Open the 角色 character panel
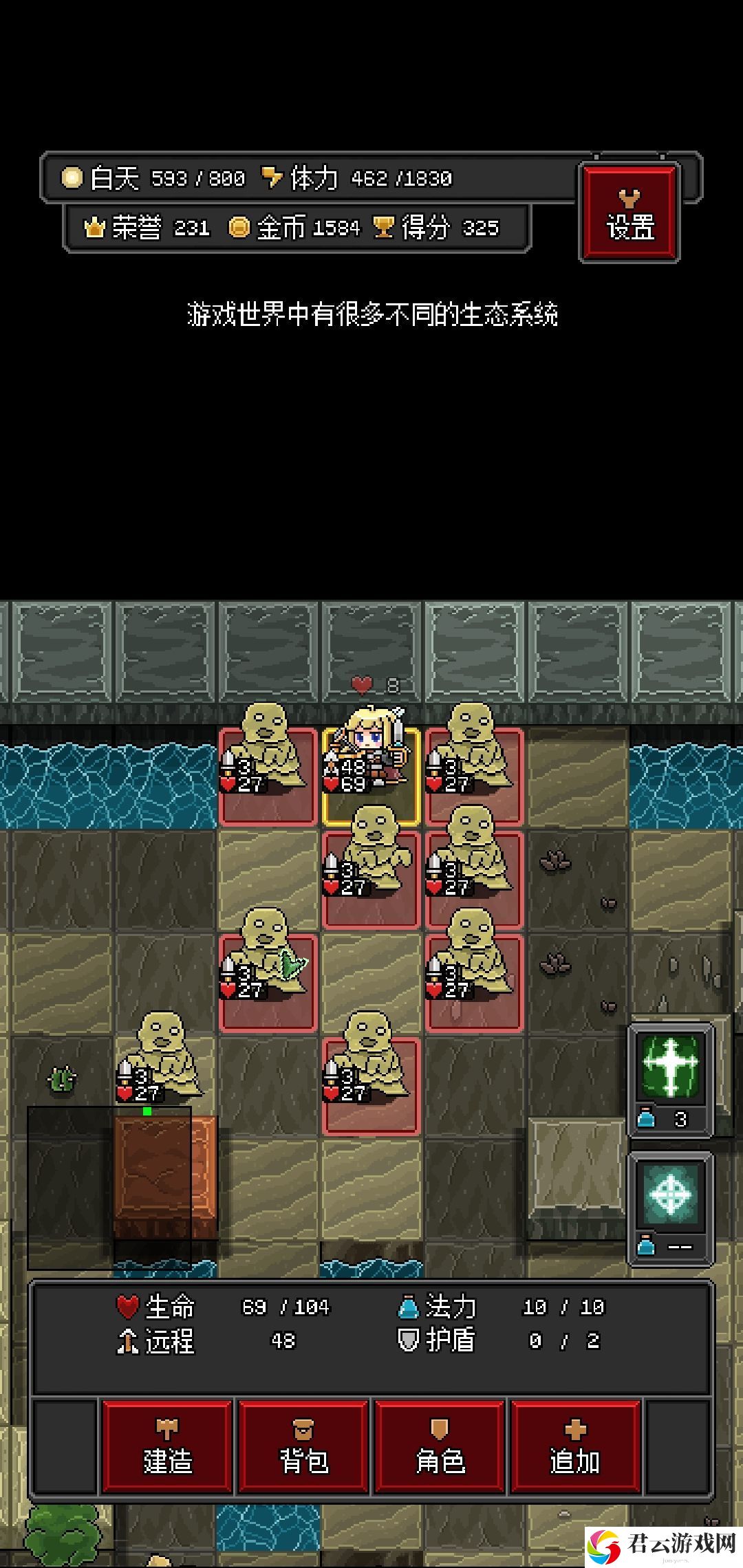This screenshot has width=743, height=1568. click(x=440, y=1446)
